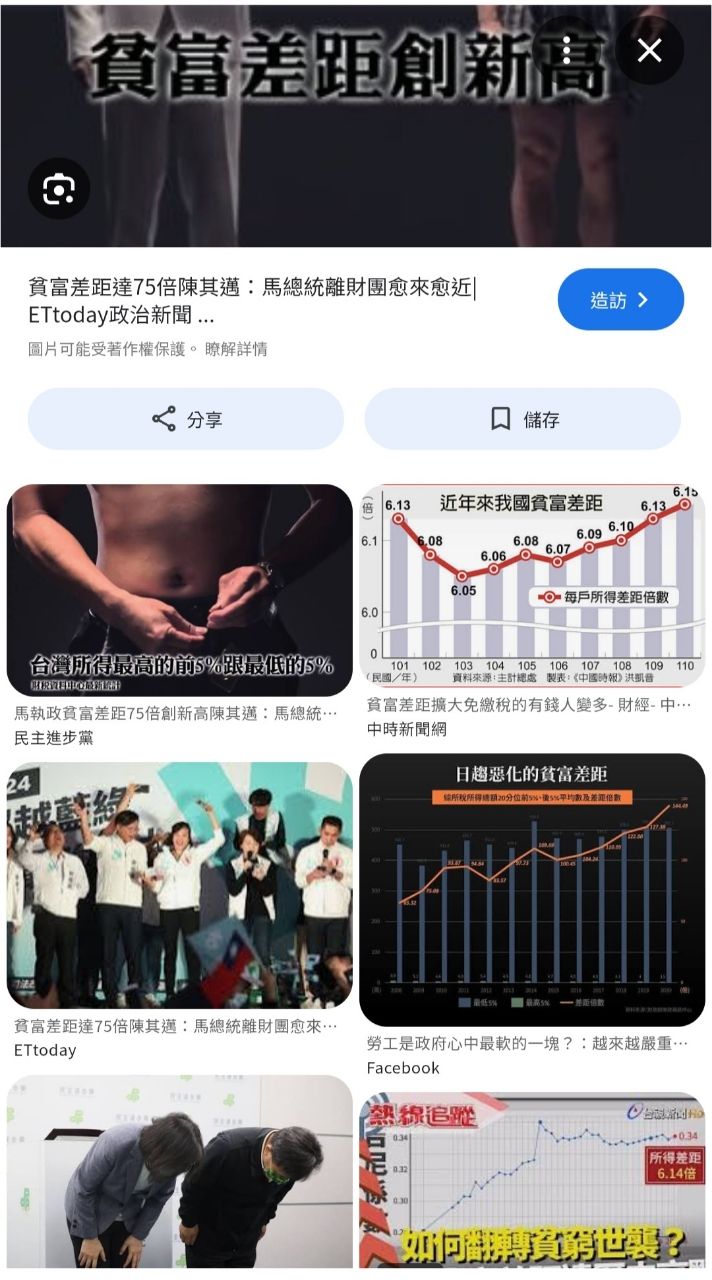Close the image viewer
This screenshot has width=712, height=1280.
pos(649,51)
